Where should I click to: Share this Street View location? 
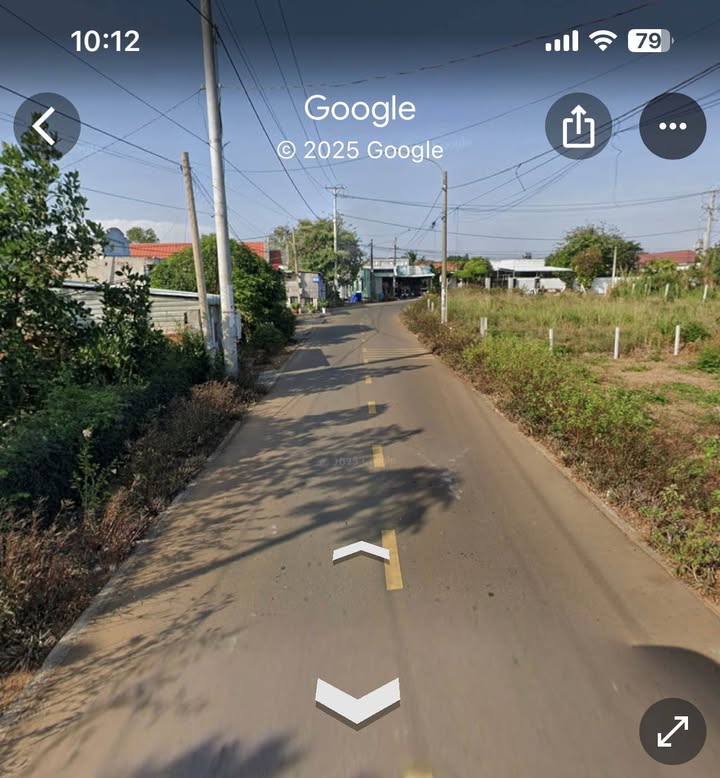pos(578,126)
